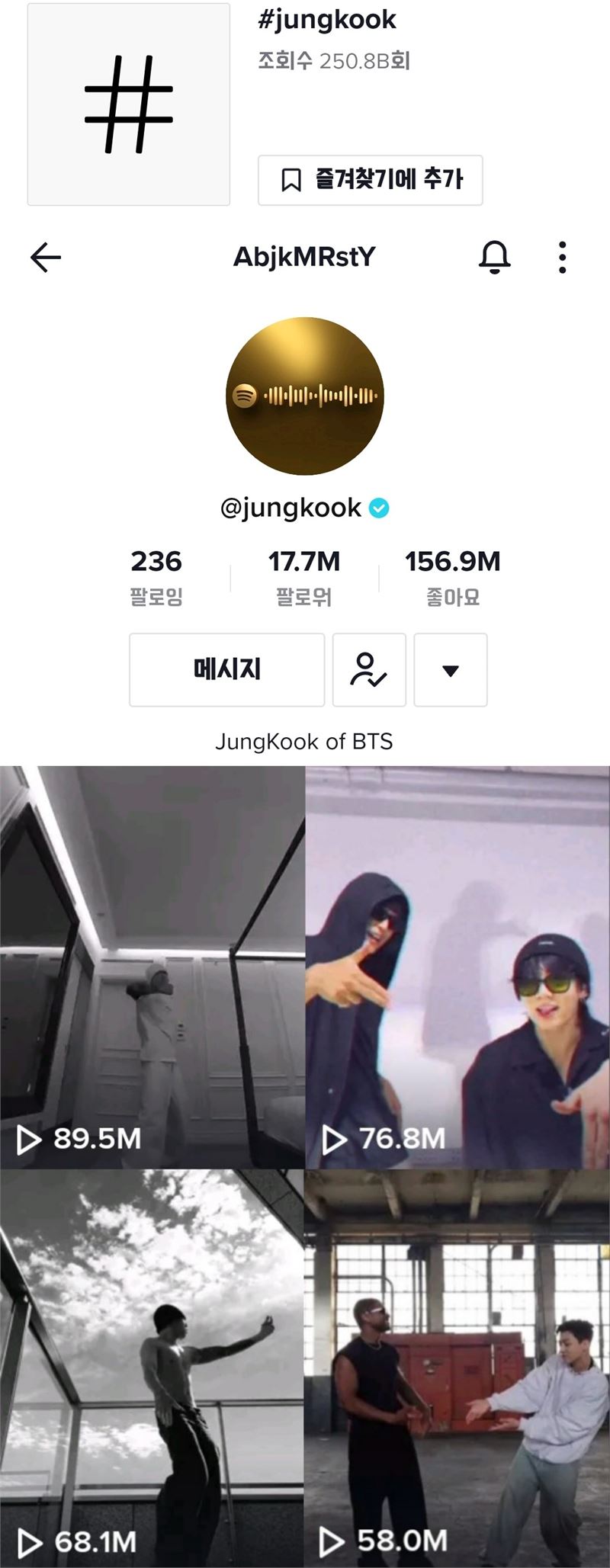The image size is (610, 1568).
Task: Tap the following status person icon
Action: click(369, 669)
